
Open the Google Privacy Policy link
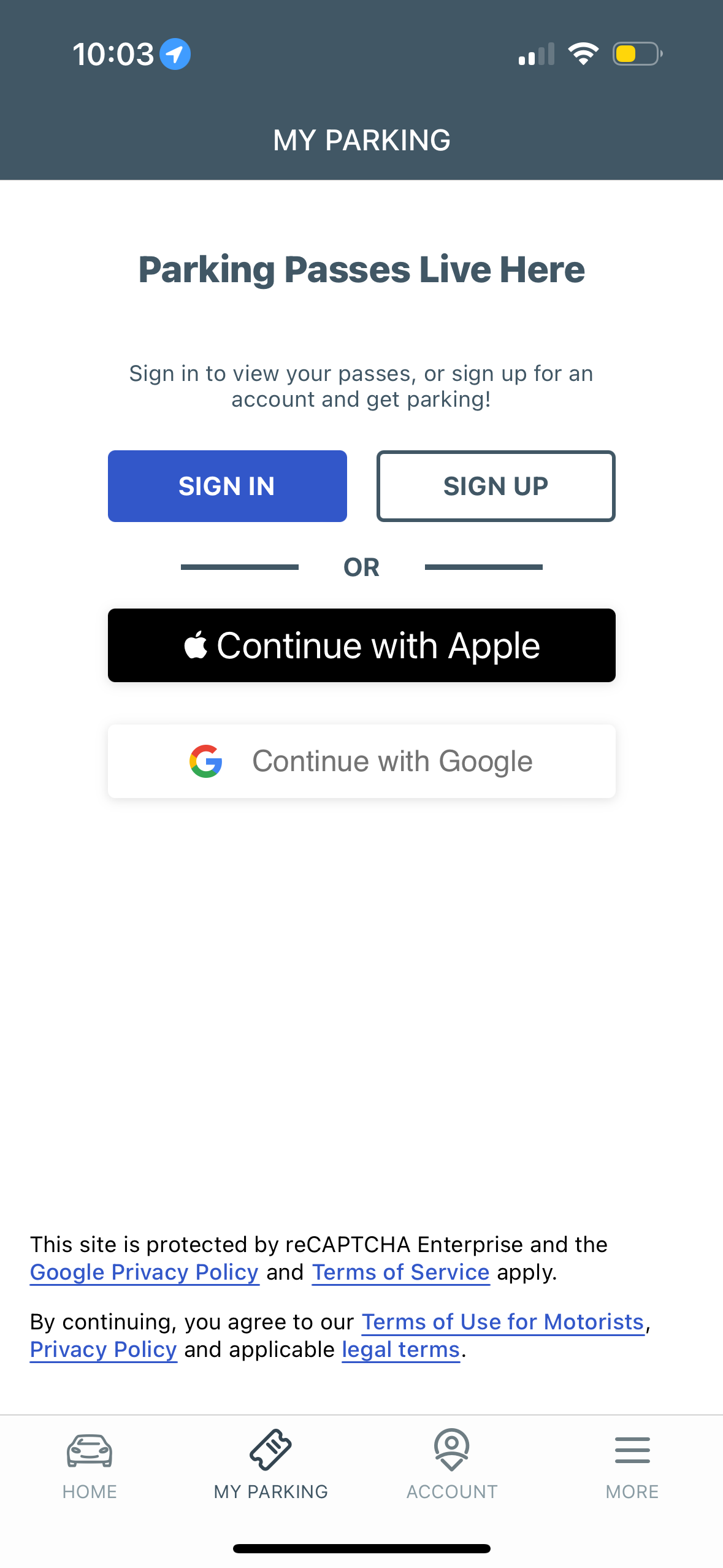click(x=143, y=1272)
